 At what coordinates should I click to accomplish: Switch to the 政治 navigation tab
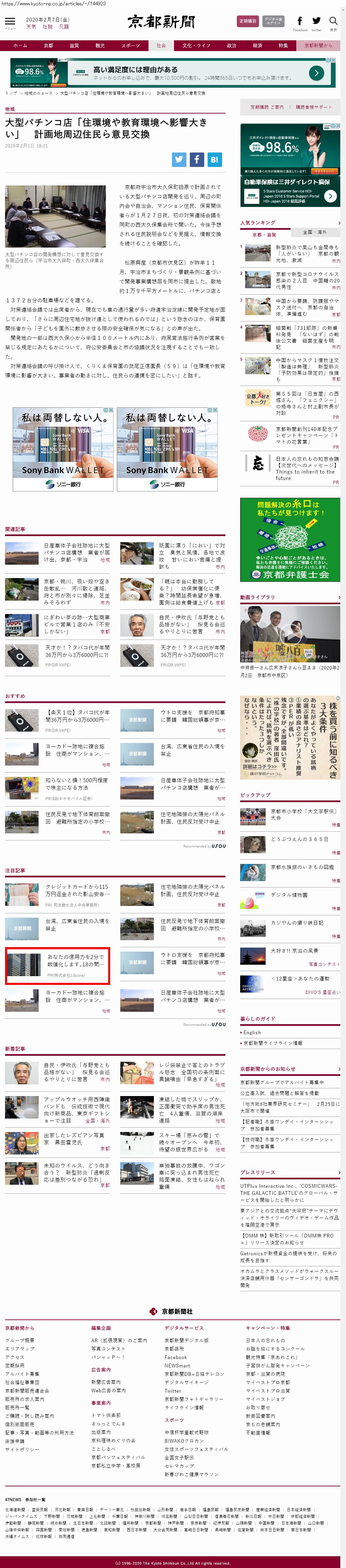coord(231,46)
